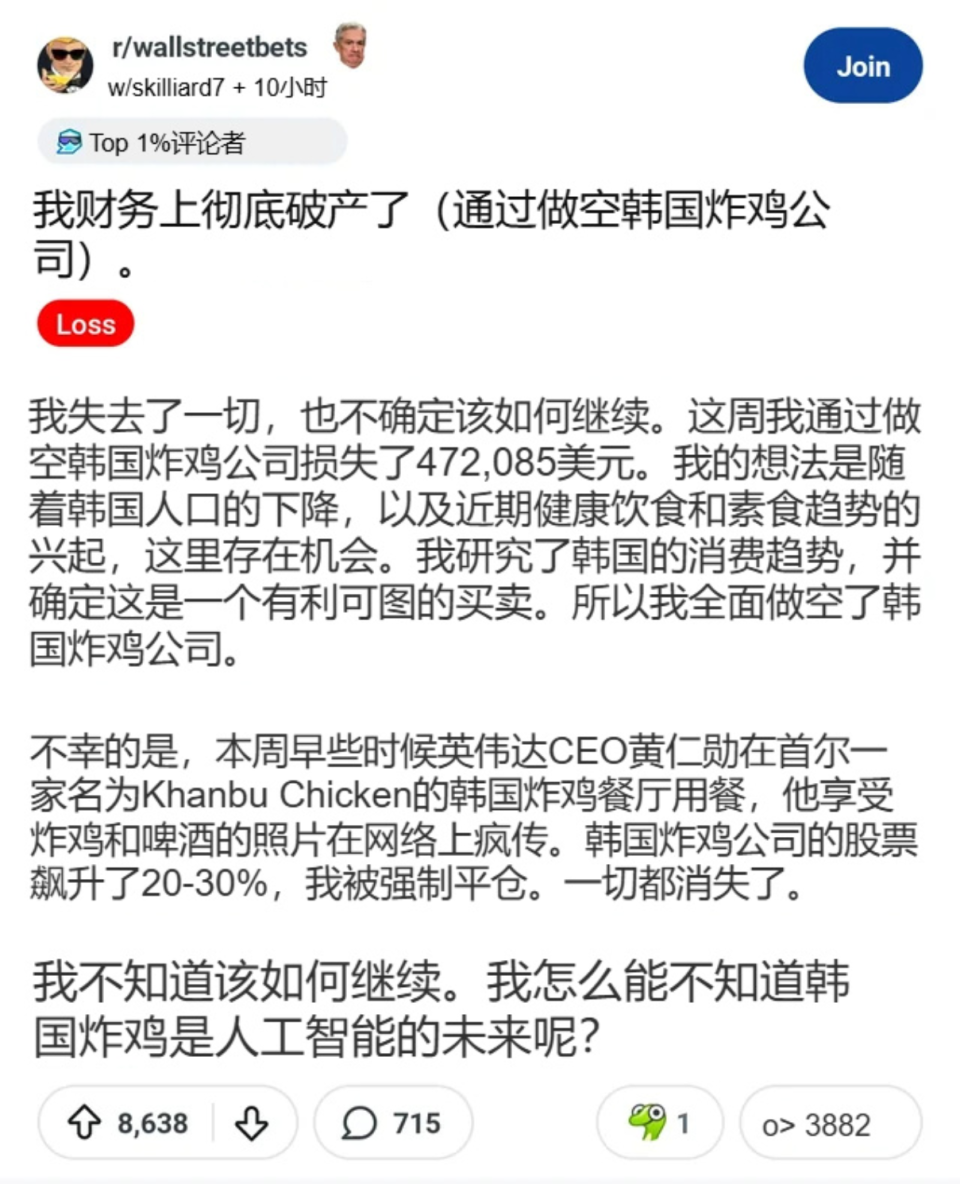The height and width of the screenshot is (1184, 960).
Task: Click the share icon next to 3882
Action: (x=778, y=1123)
